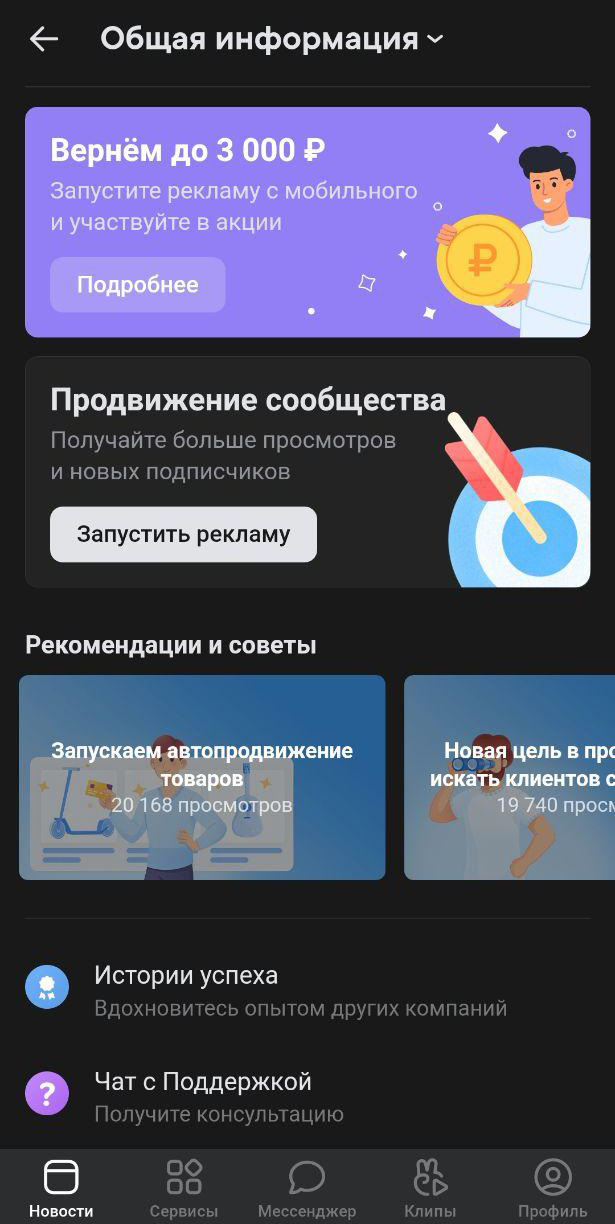This screenshot has width=615, height=1224.
Task: Open the Мессенджер tab
Action: tap(307, 1188)
